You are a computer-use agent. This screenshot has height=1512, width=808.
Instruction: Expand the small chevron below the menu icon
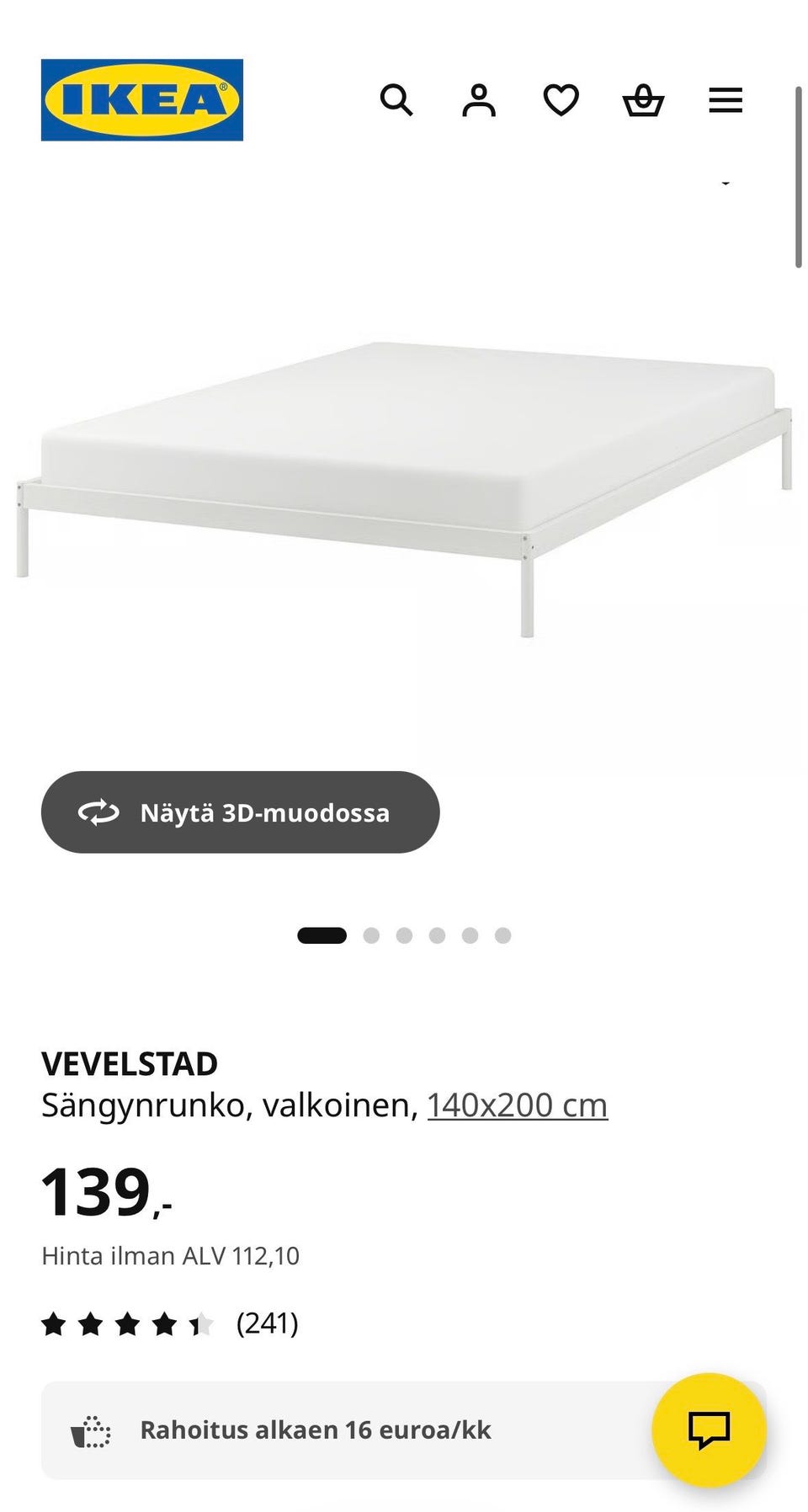coord(727,181)
